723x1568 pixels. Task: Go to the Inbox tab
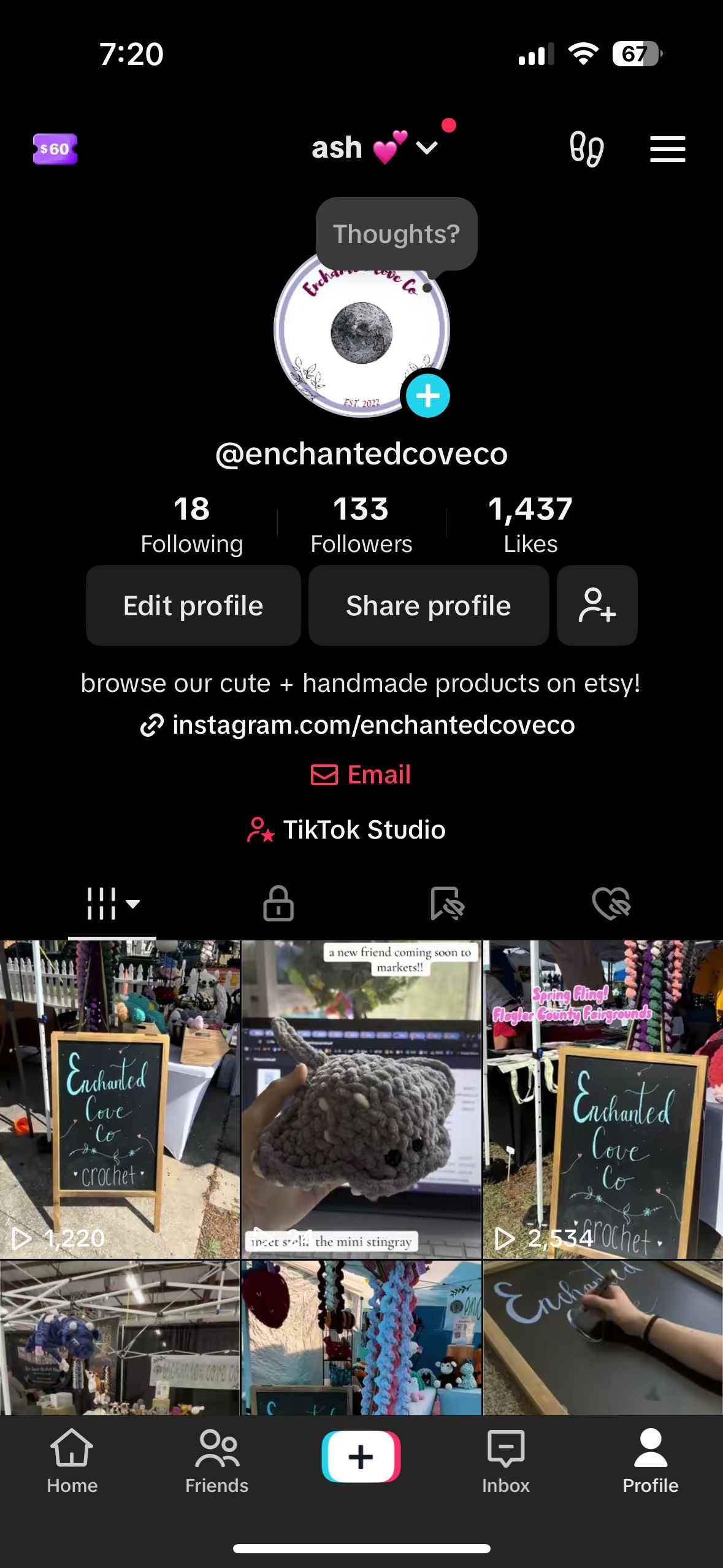pos(505,1461)
